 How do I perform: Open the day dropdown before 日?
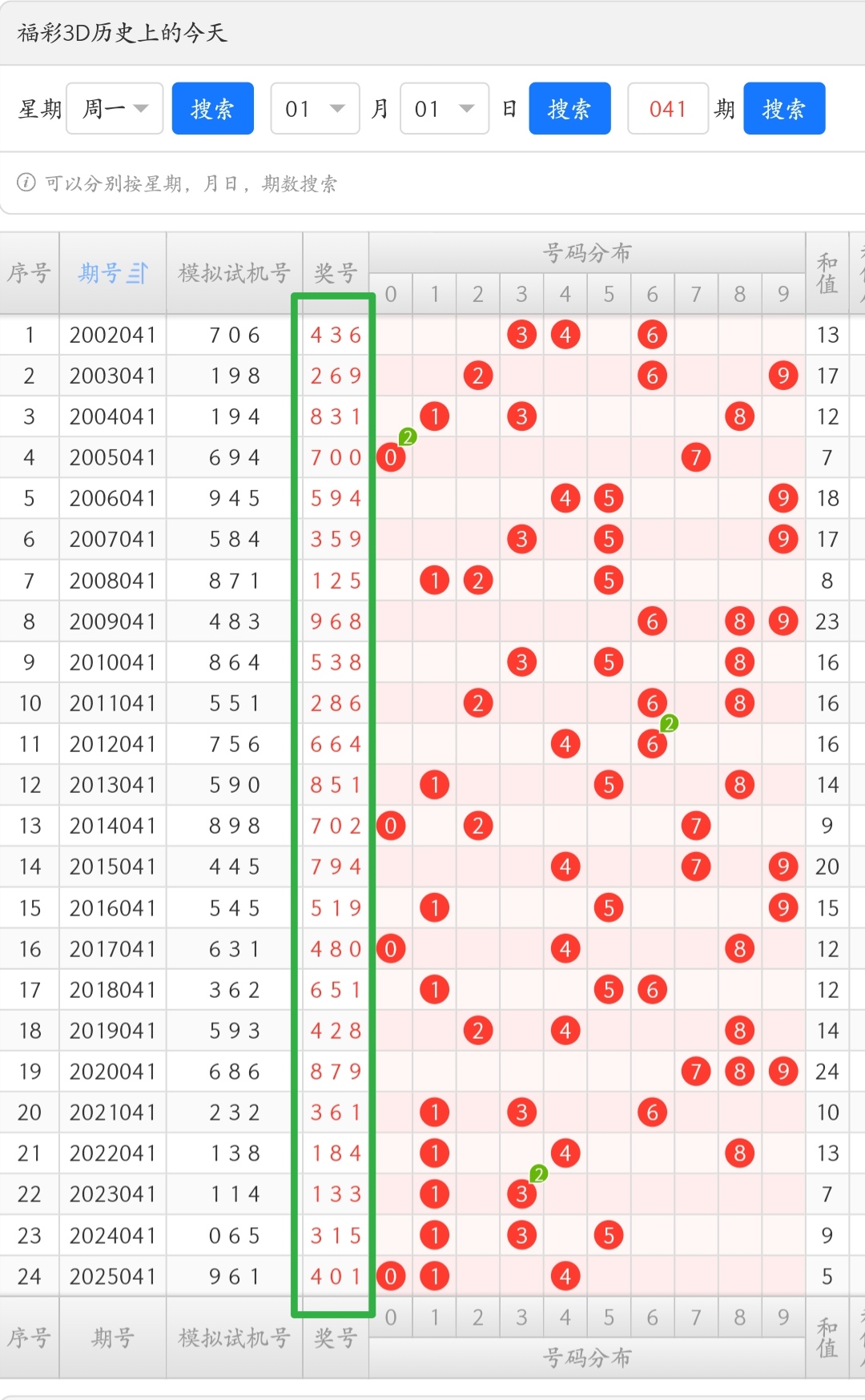click(x=445, y=108)
